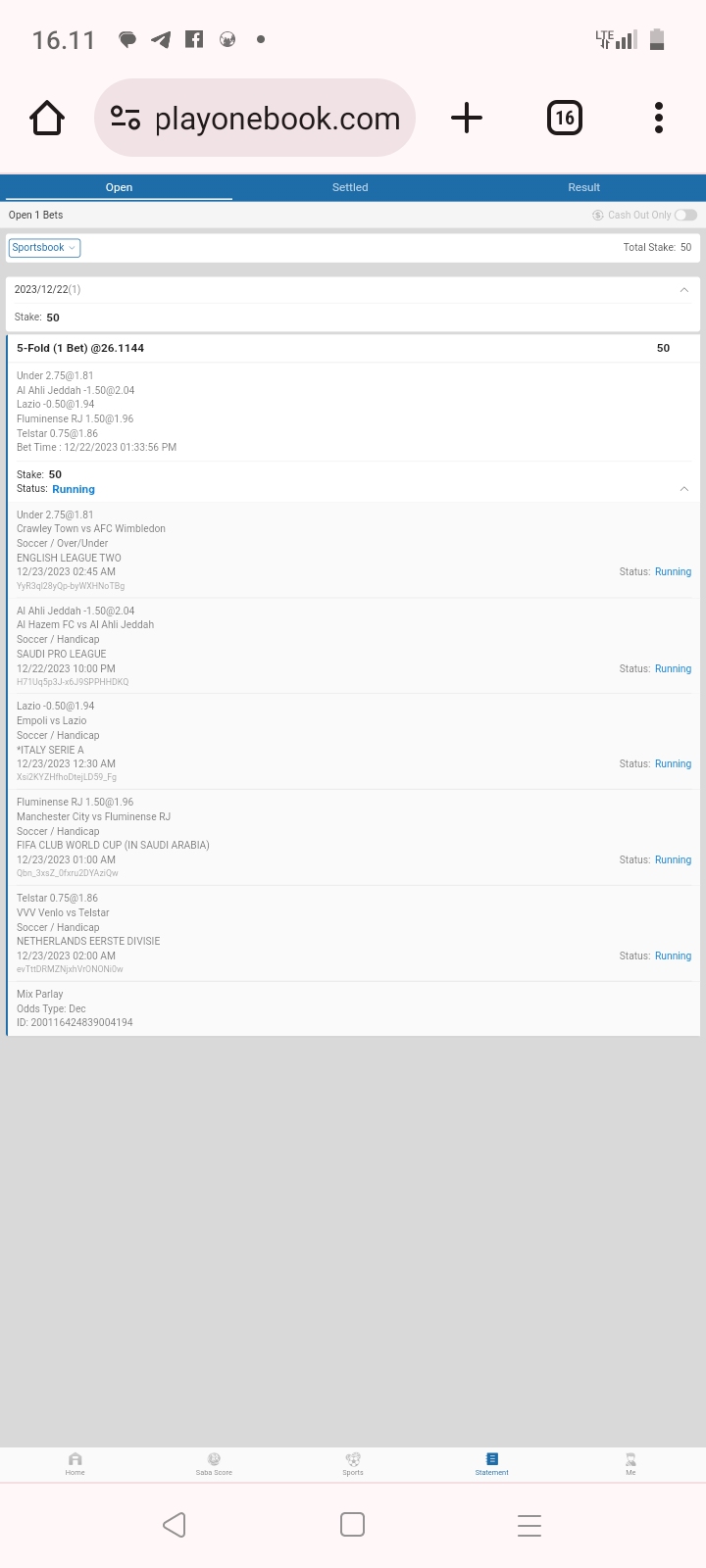
Task: Switch to the Settled tab
Action: [x=350, y=187]
